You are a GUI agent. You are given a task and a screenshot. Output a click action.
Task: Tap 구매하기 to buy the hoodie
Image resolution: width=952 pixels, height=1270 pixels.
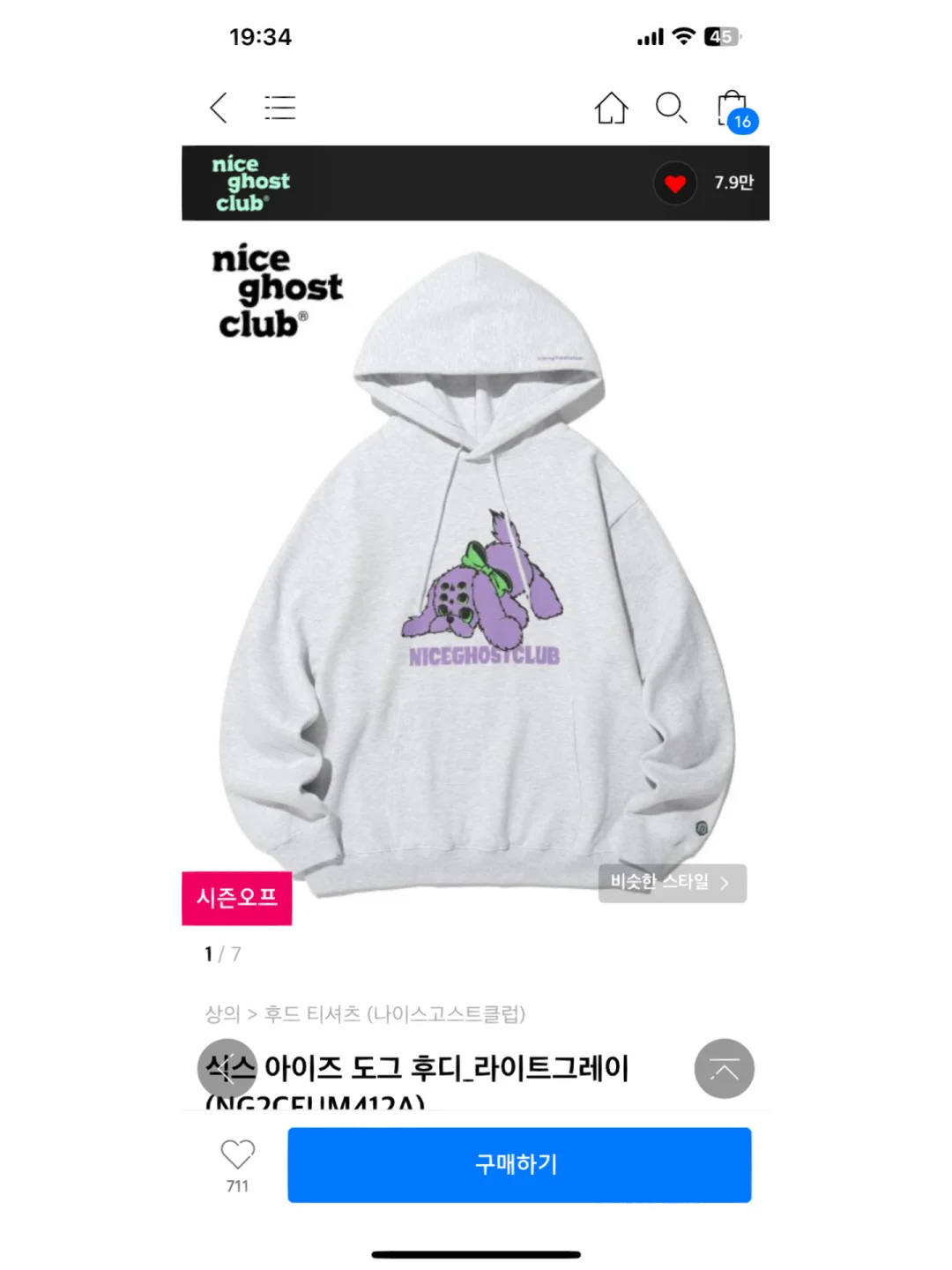519,1164
